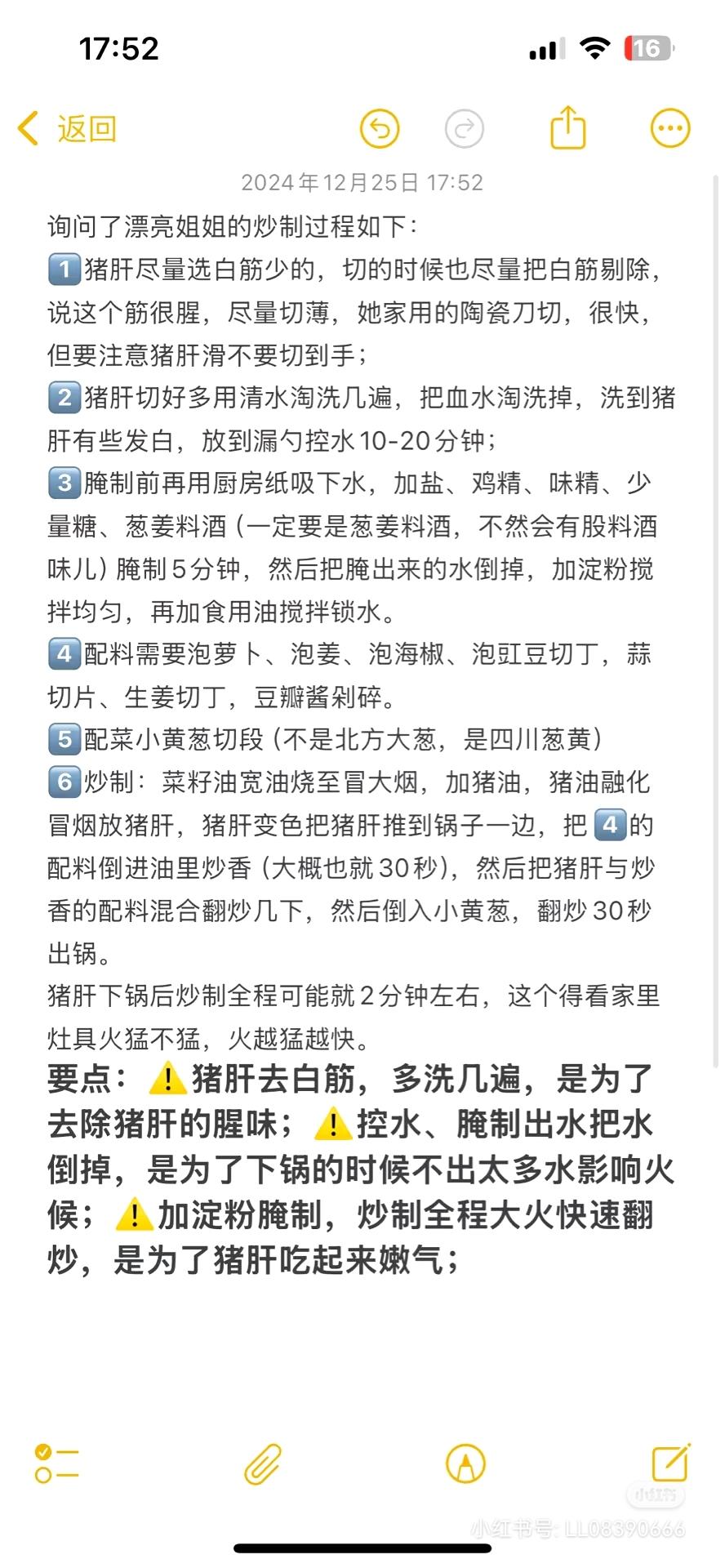Undo the last edit

380,128
